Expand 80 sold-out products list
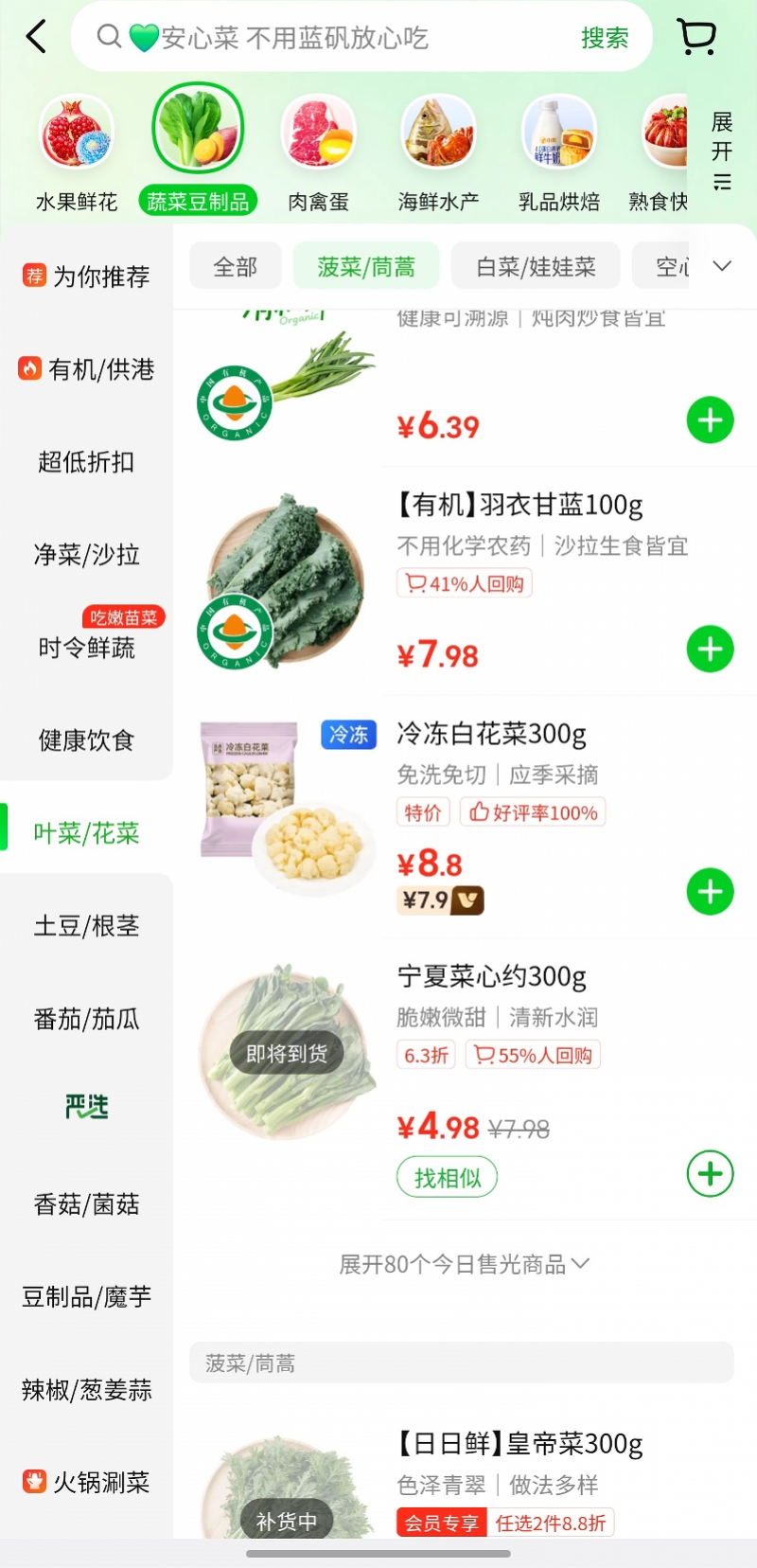The width and height of the screenshot is (757, 1568). click(464, 1264)
